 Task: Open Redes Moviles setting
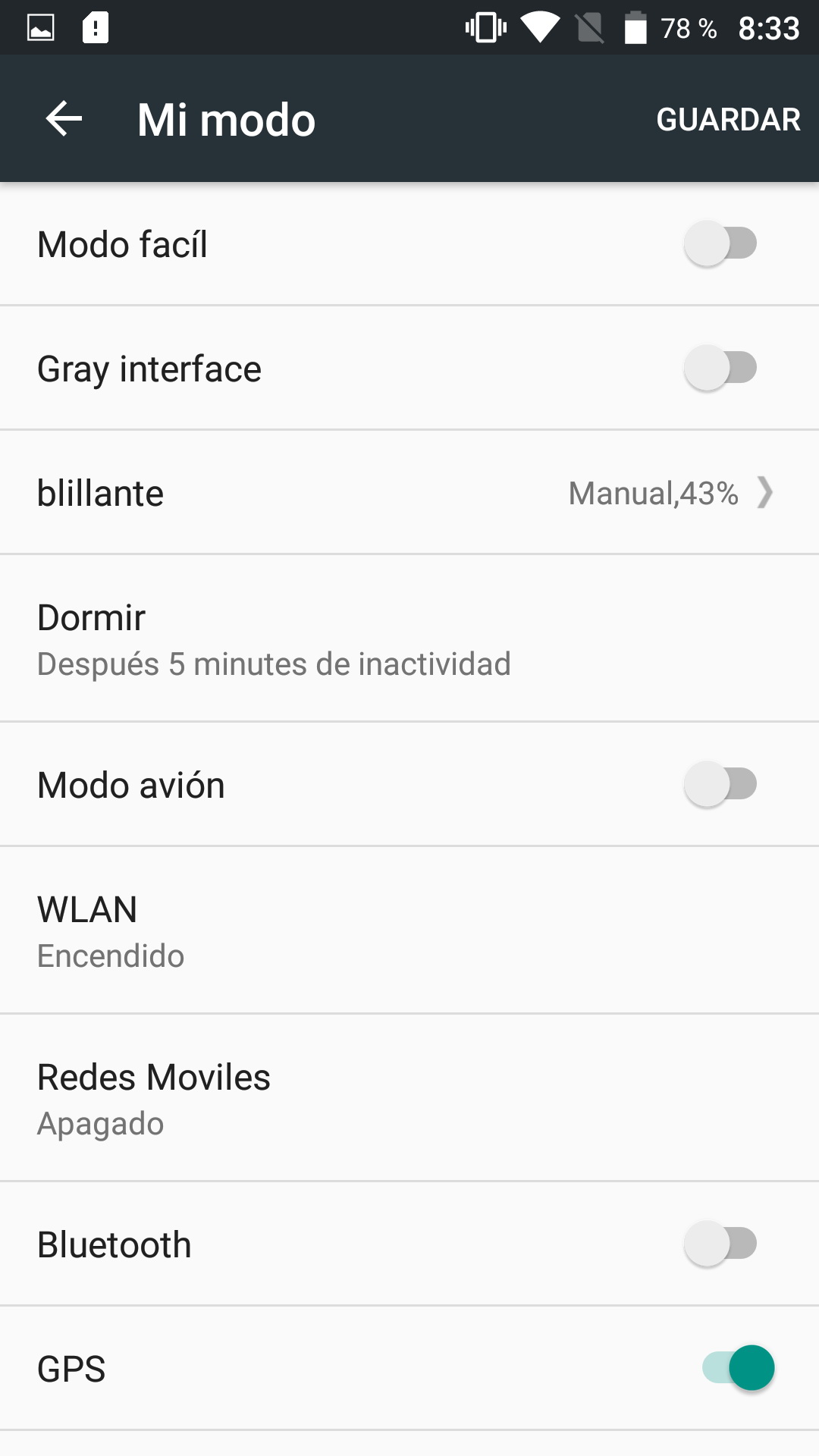coord(409,1098)
